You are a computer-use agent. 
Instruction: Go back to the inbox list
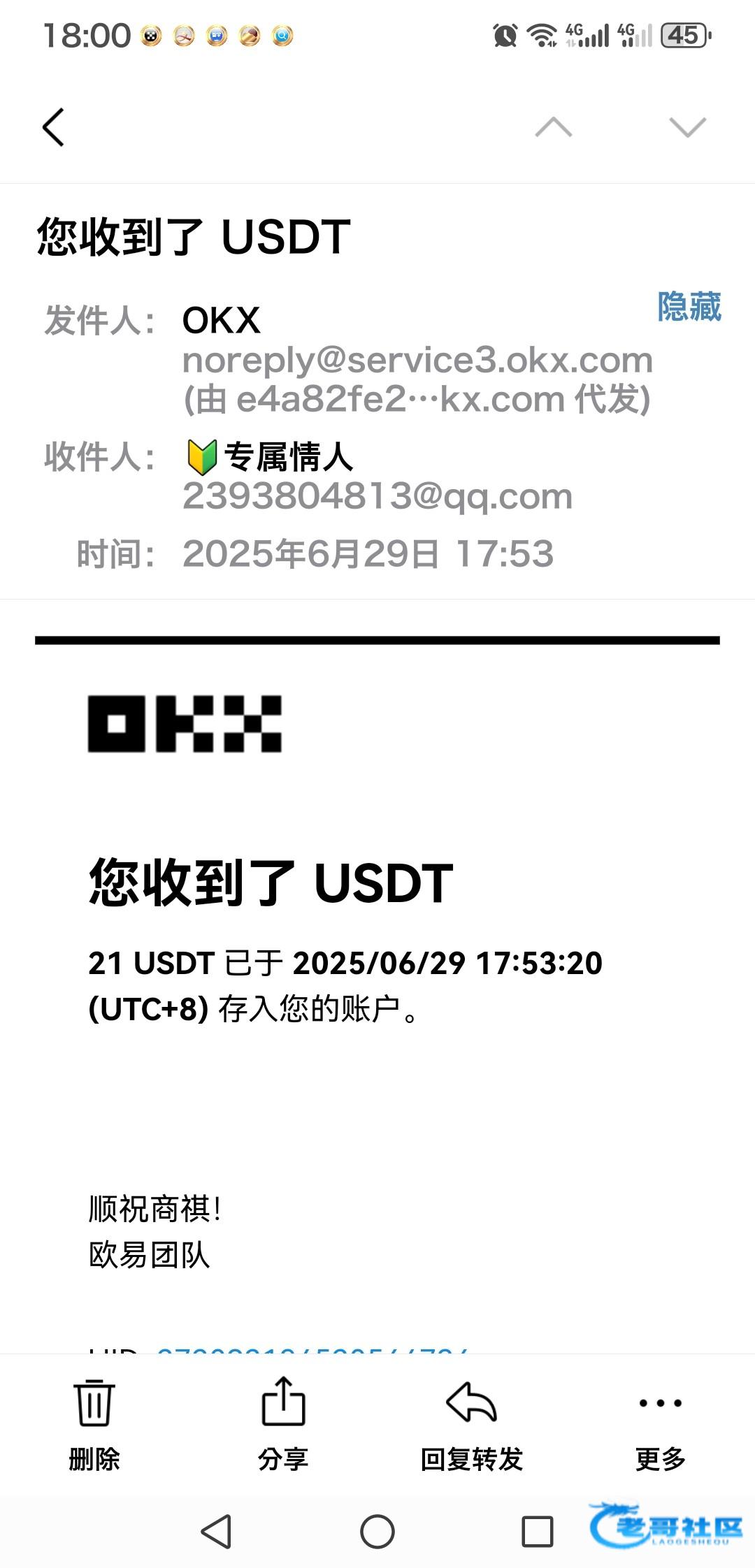(x=53, y=127)
